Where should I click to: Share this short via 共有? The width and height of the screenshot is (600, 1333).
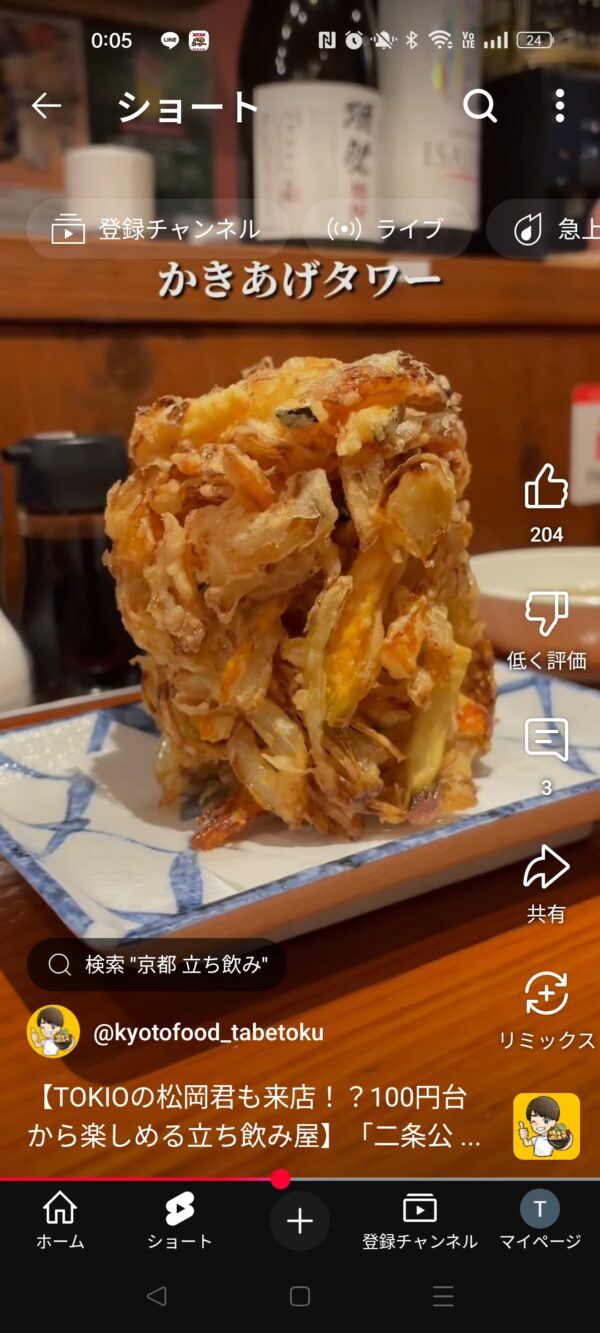546,868
